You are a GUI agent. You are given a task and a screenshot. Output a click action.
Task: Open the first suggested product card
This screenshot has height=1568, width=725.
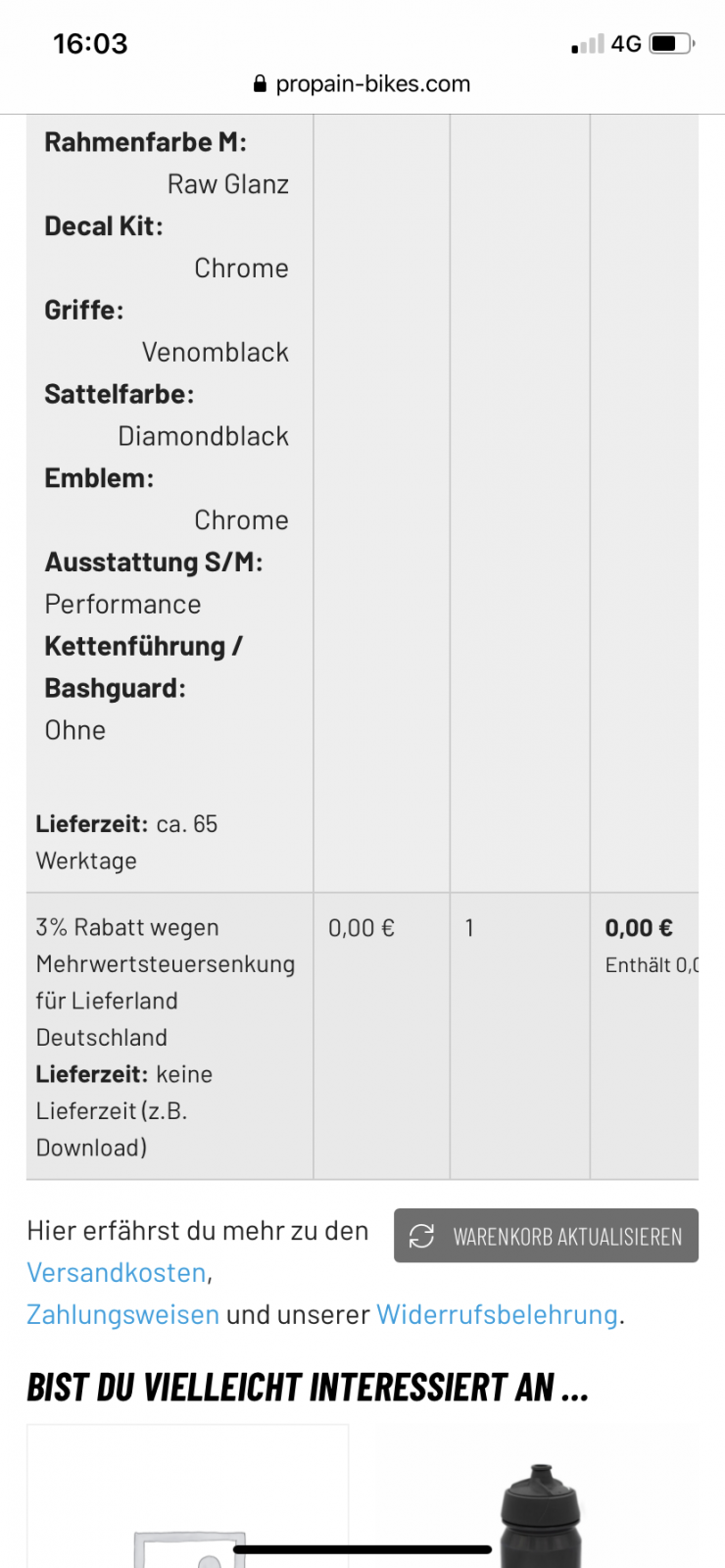187,1499
